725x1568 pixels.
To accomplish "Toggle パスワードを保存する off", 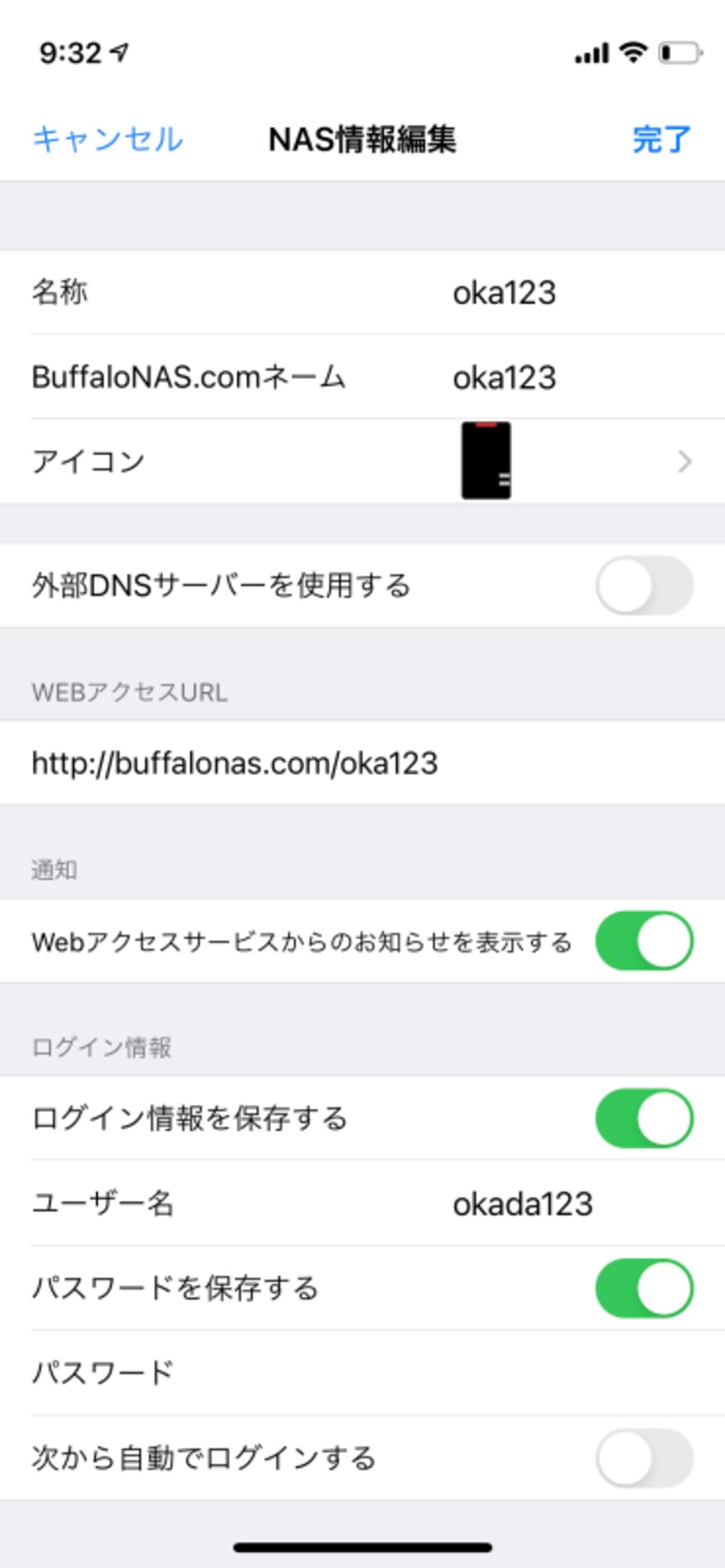I will click(x=644, y=1288).
